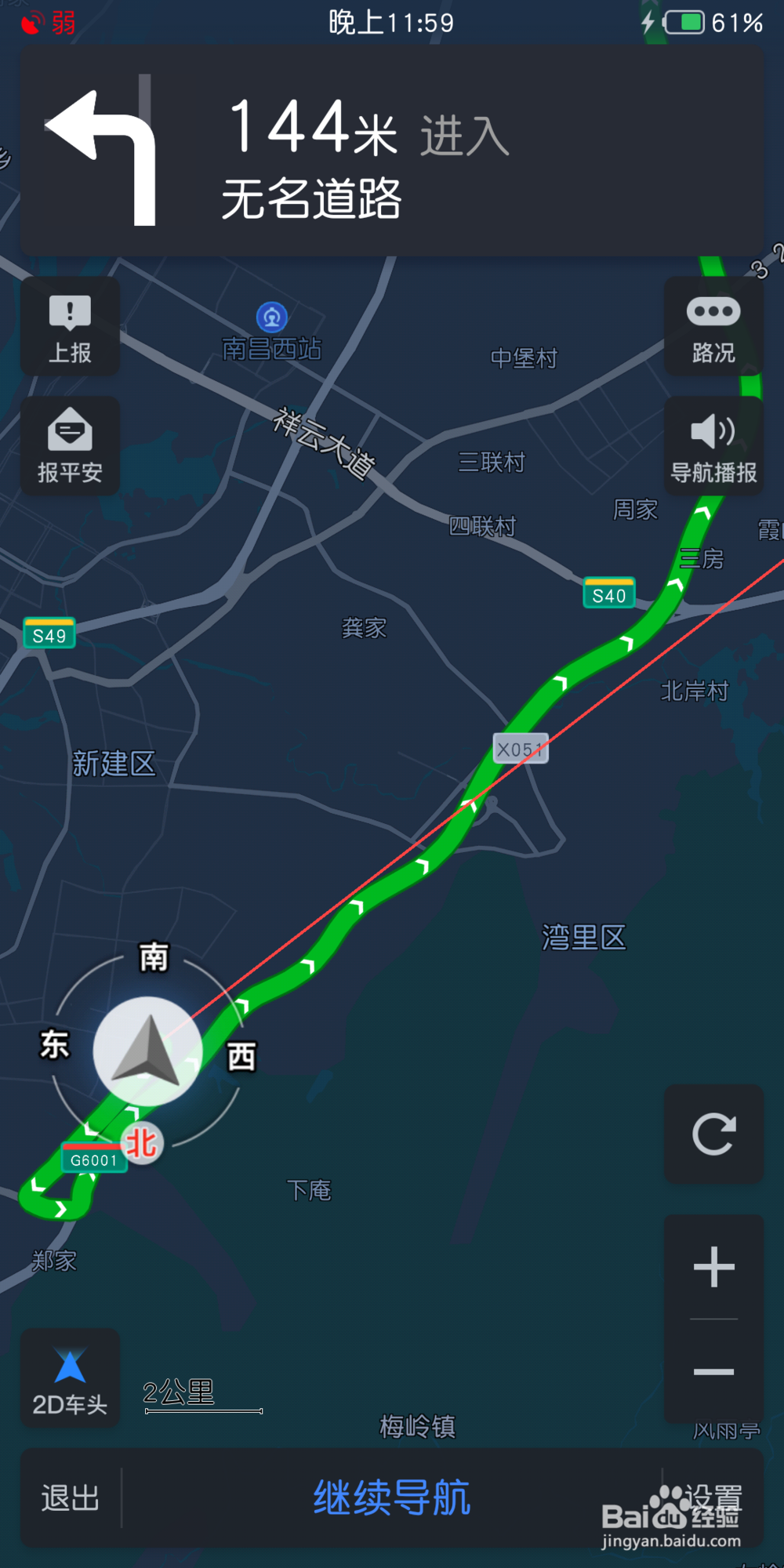Open the 上报 report panel
Screen dimensions: 784x1568
(70, 327)
